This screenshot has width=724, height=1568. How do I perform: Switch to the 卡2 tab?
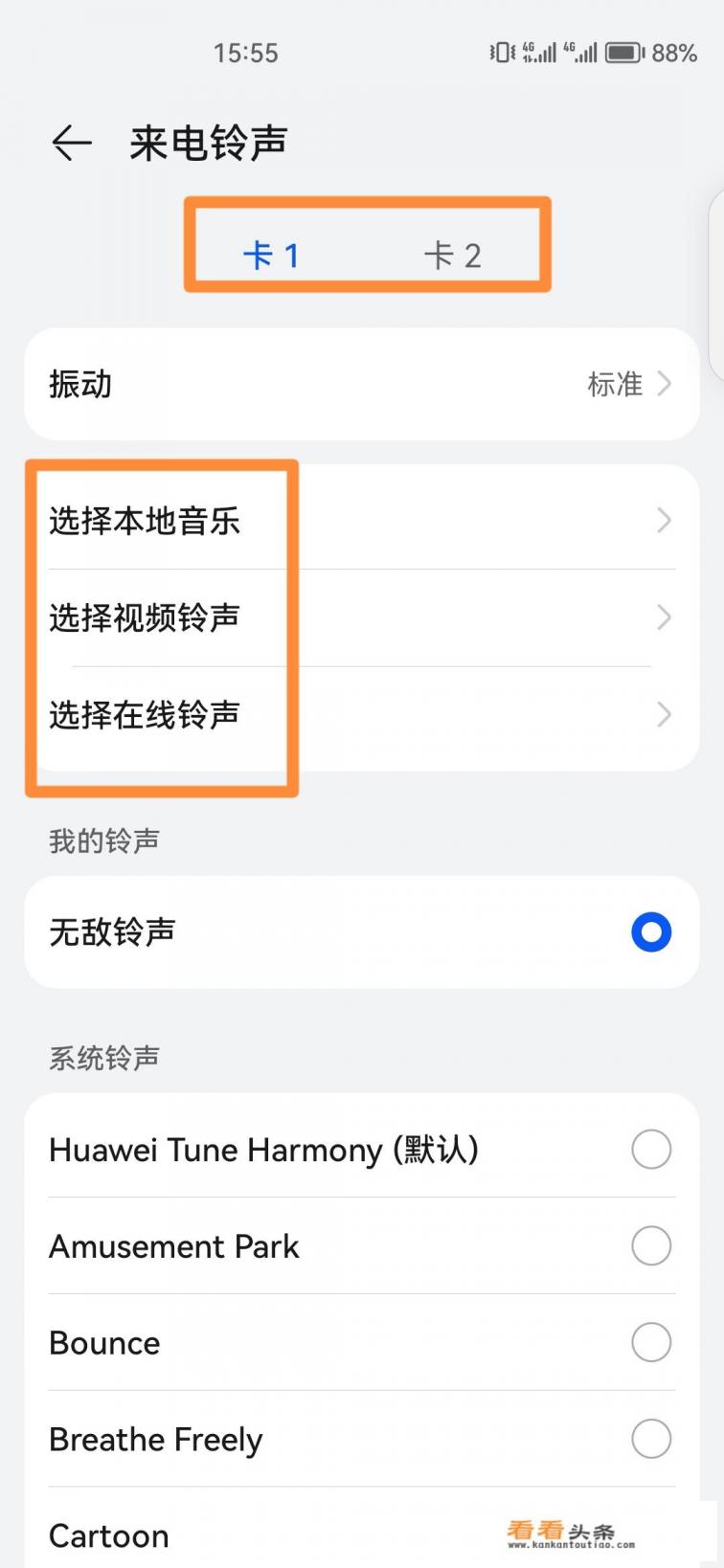(455, 254)
